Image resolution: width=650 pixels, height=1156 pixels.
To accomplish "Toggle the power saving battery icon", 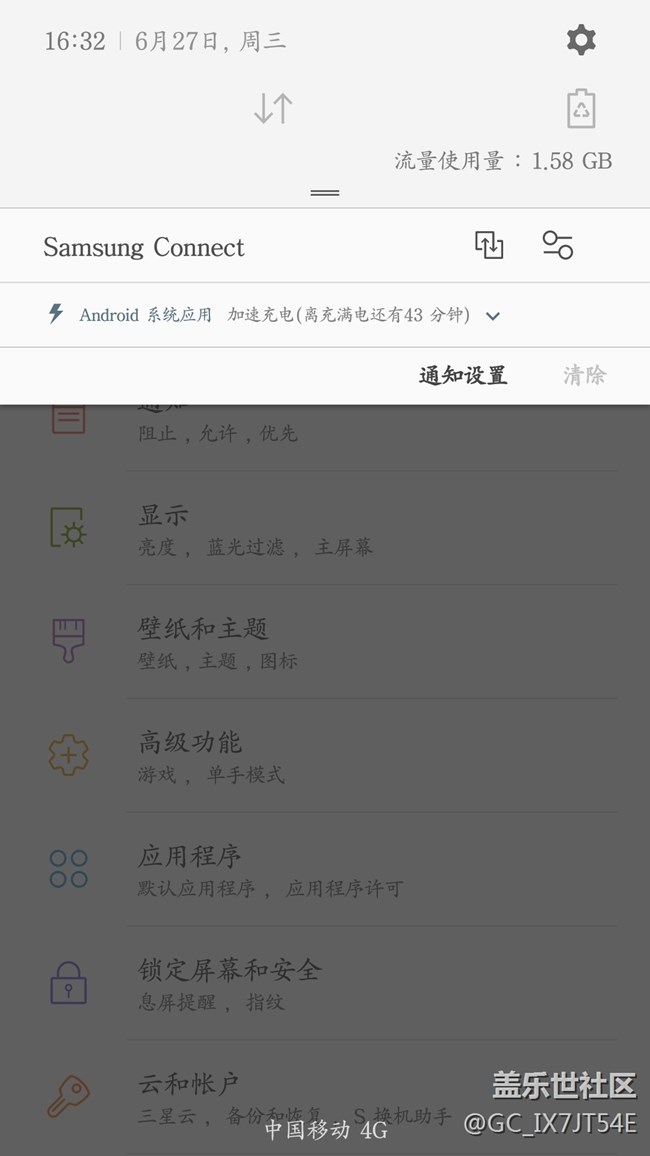I will 581,109.
